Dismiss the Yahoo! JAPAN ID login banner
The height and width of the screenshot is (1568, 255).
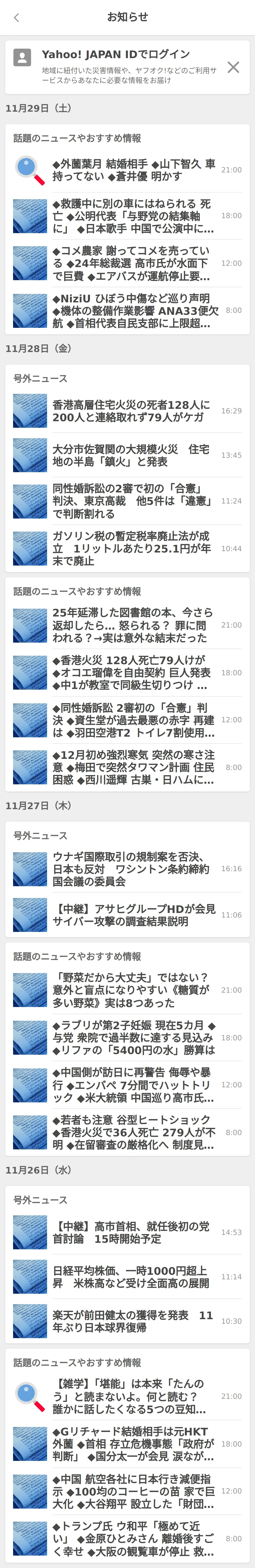click(x=233, y=67)
